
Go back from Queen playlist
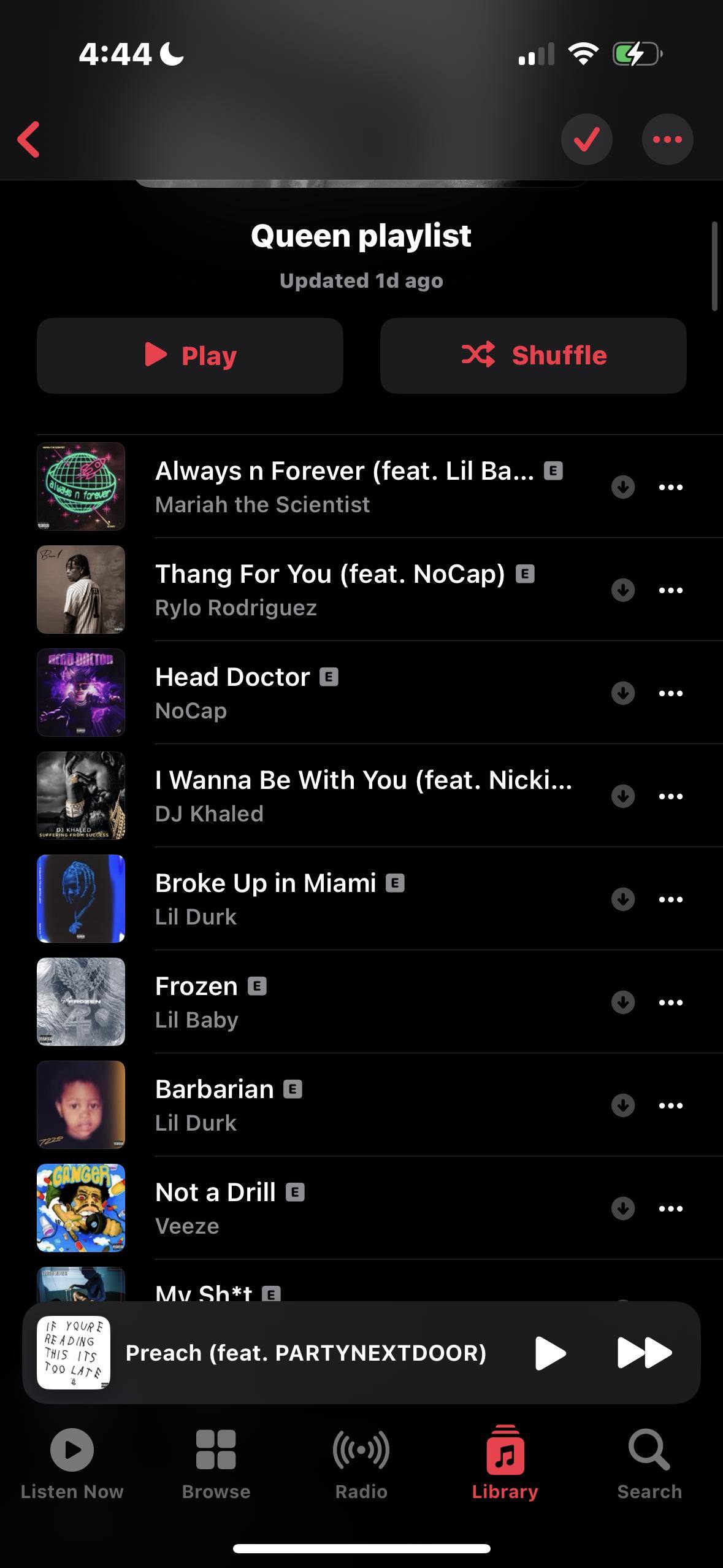(29, 140)
